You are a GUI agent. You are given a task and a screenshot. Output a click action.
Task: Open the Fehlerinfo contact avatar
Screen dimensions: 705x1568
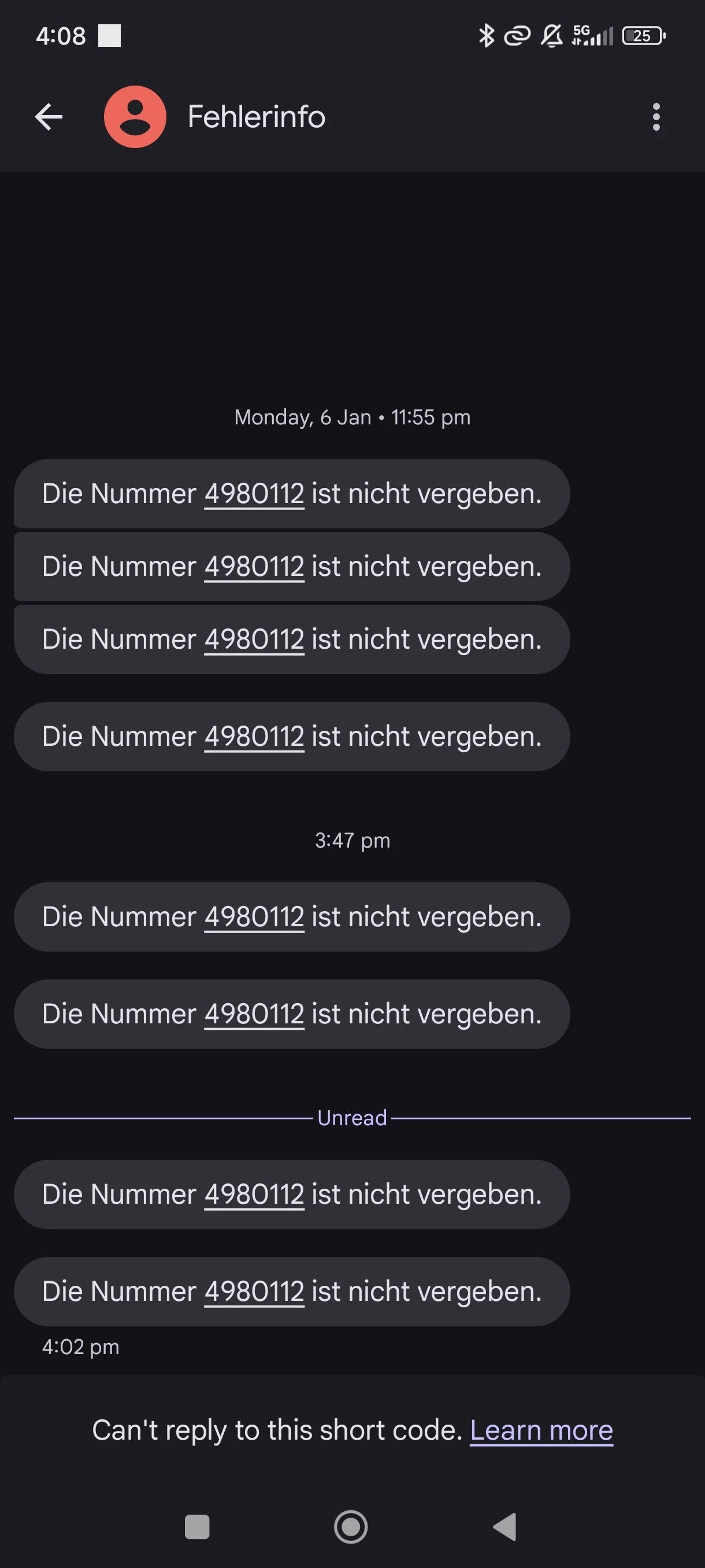coord(135,117)
